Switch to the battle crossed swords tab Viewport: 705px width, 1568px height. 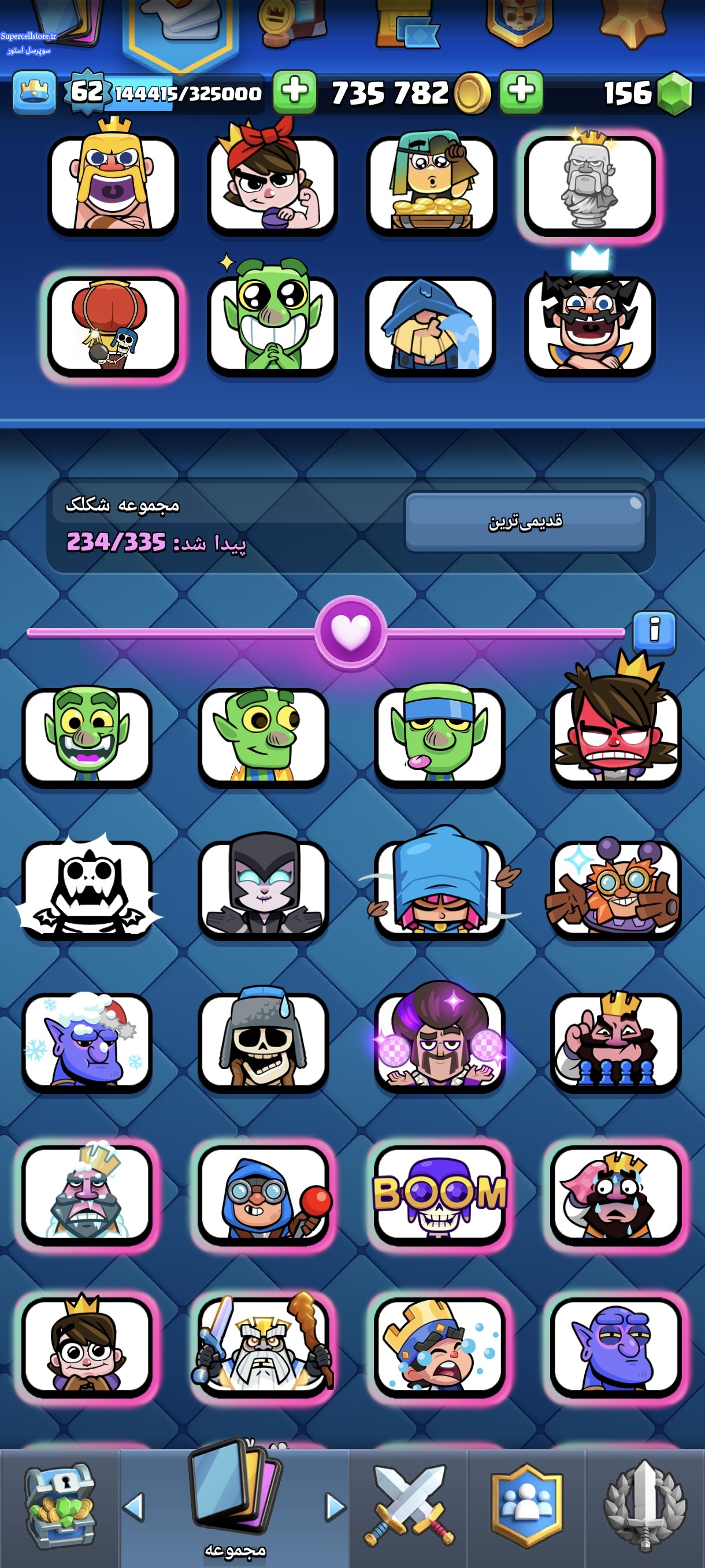pyautogui.click(x=409, y=1506)
